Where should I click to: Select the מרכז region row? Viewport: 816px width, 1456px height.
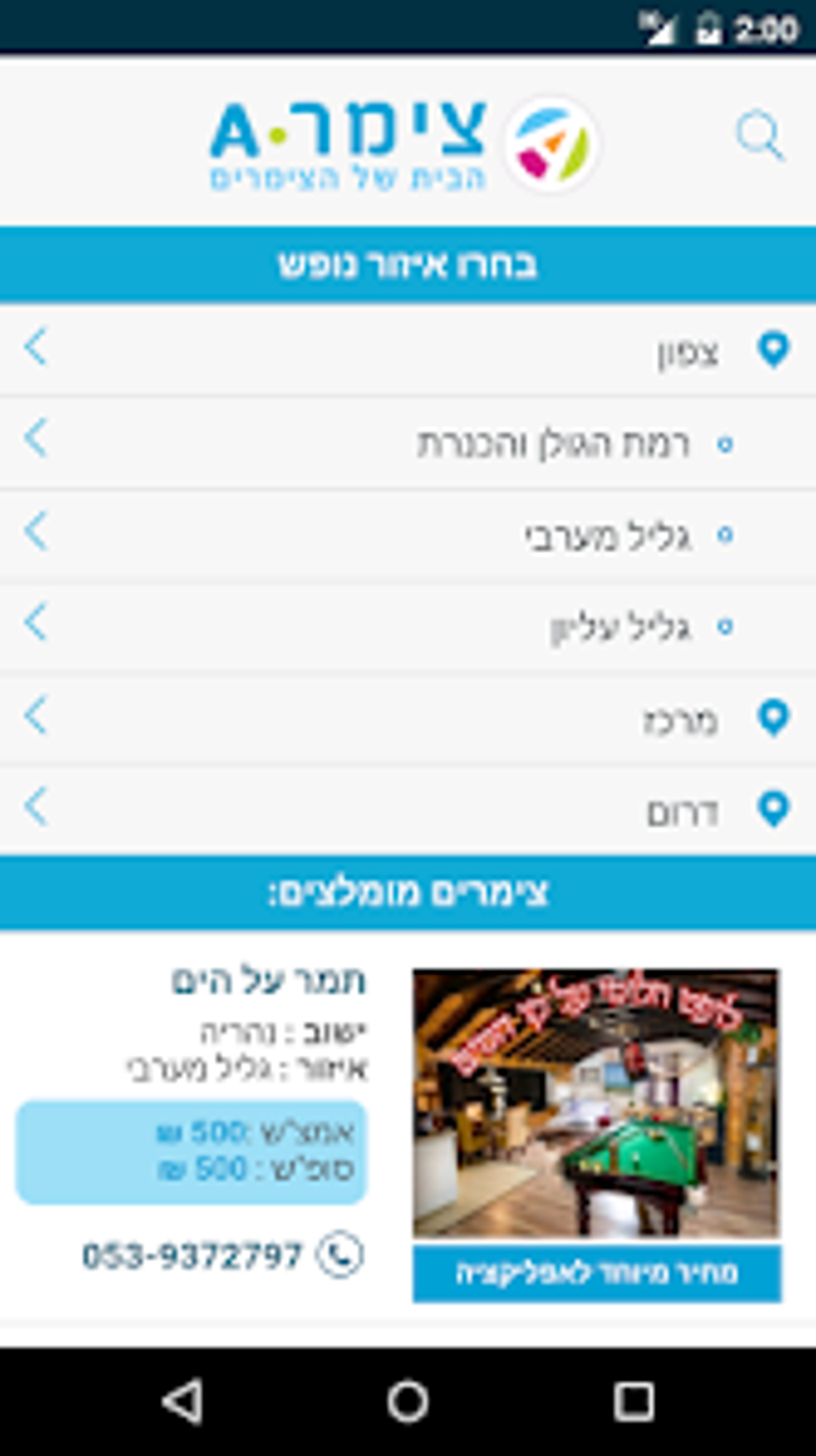point(408,719)
